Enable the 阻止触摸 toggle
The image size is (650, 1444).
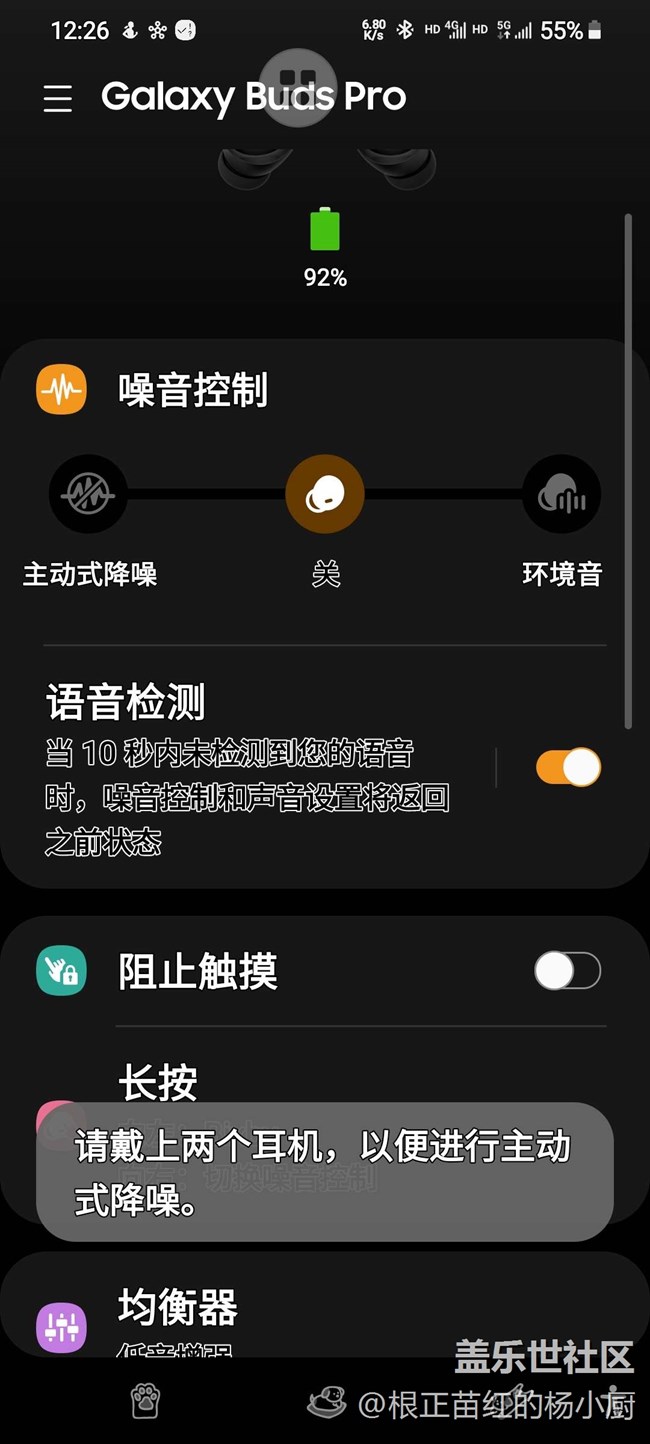568,970
